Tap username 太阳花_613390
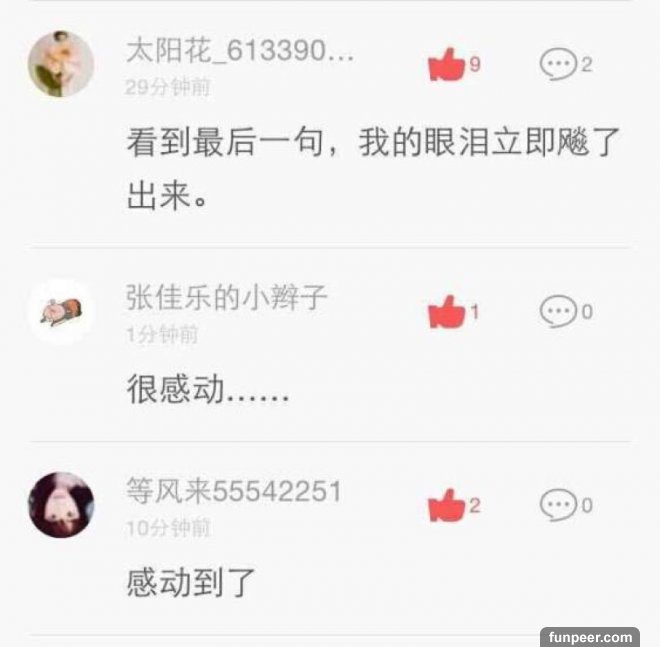Image resolution: width=660 pixels, height=647 pixels. [240, 52]
